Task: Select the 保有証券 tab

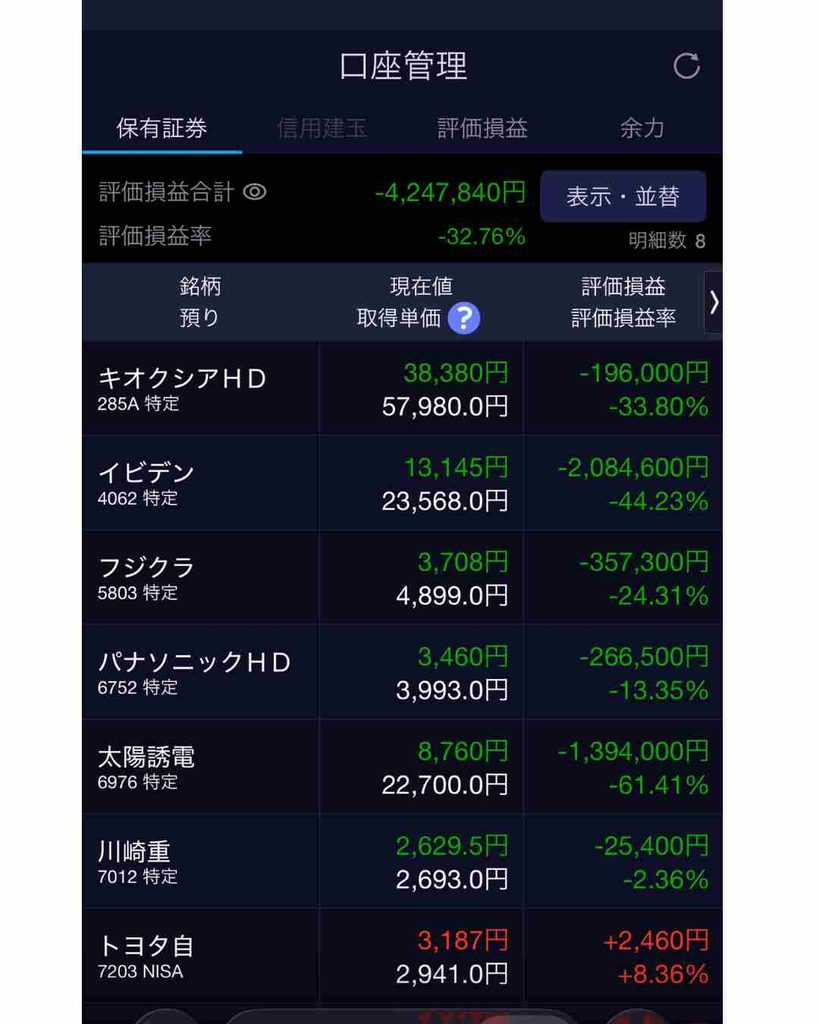Action: [162, 128]
